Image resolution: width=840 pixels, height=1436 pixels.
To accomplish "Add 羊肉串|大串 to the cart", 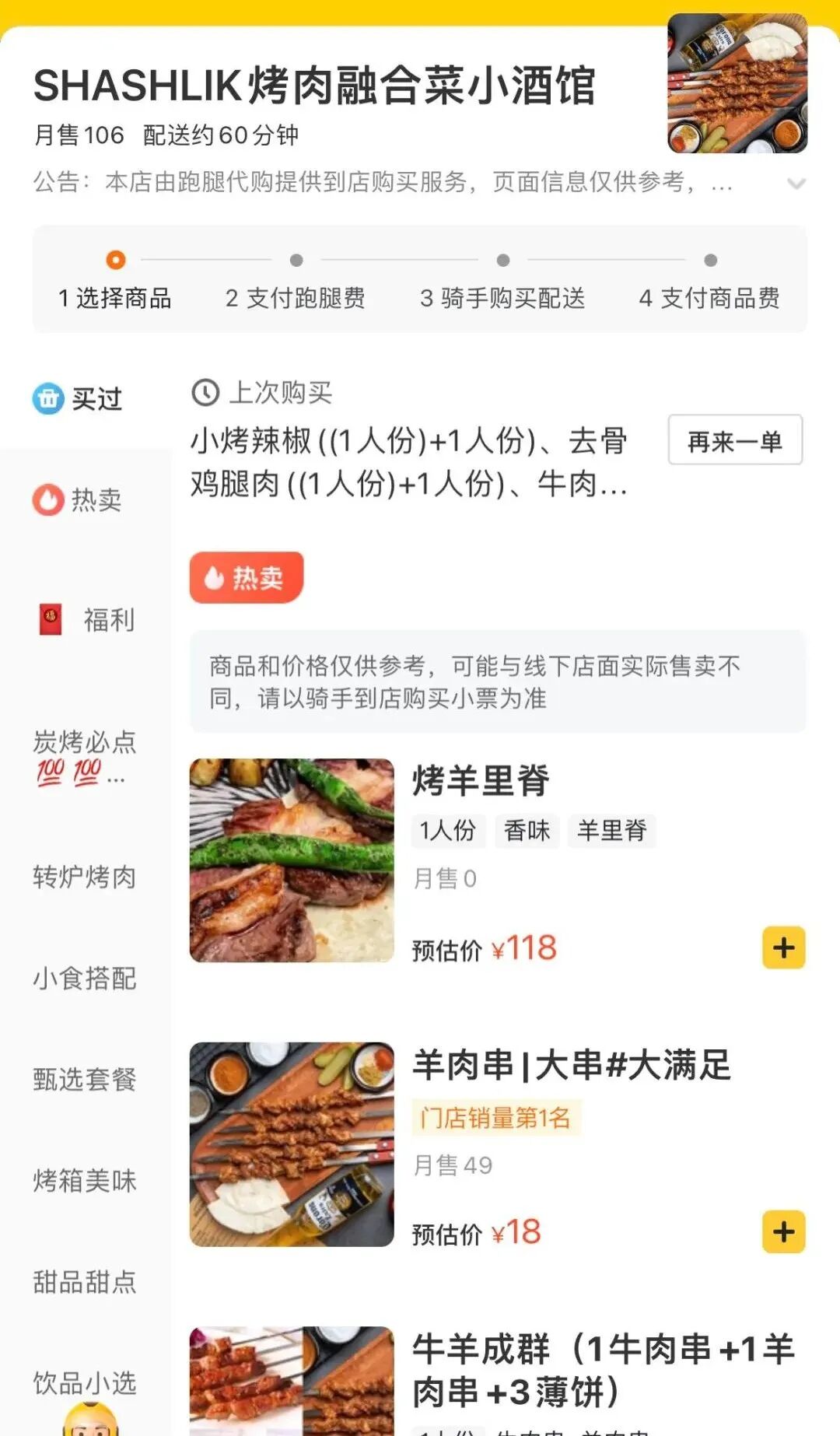I will [783, 1231].
